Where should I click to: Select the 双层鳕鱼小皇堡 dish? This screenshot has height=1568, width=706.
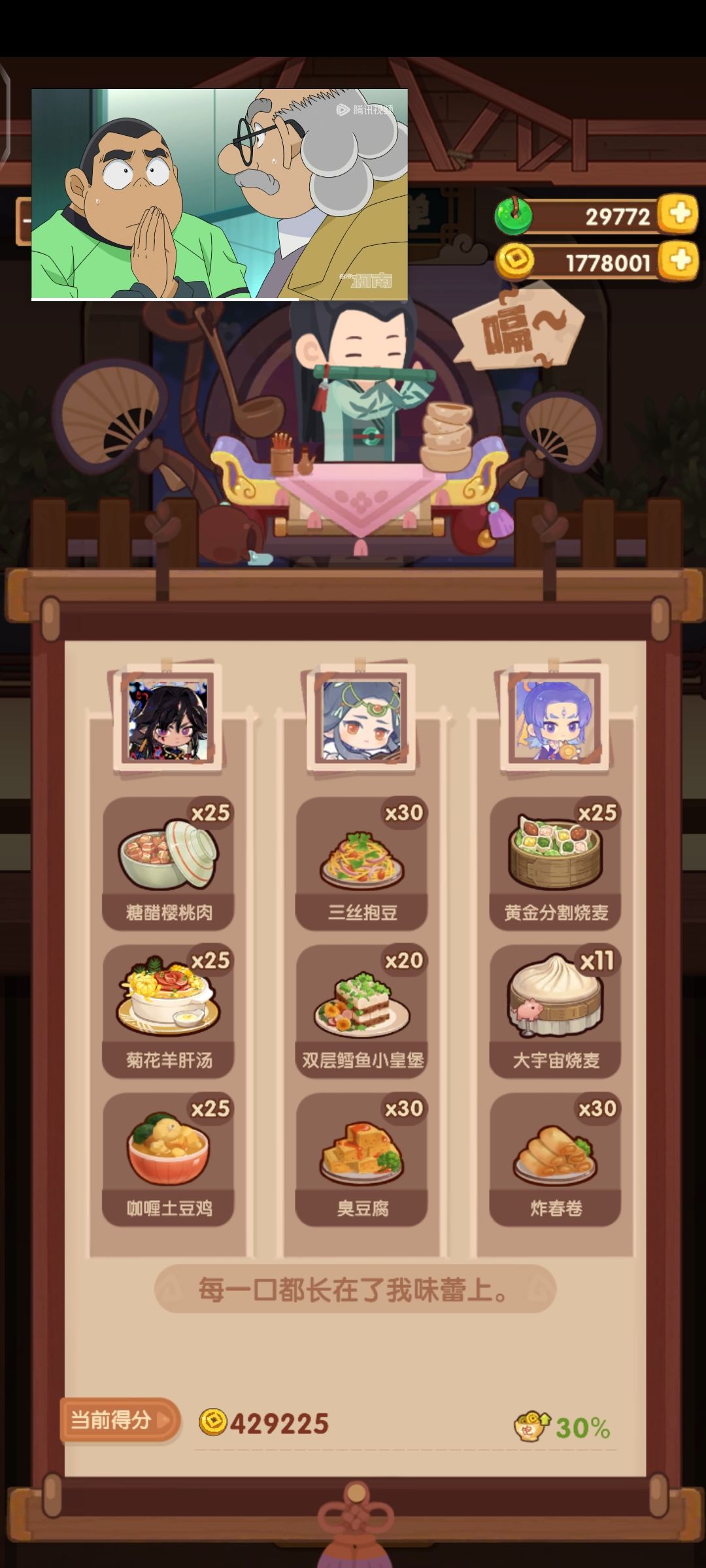coord(361,1011)
